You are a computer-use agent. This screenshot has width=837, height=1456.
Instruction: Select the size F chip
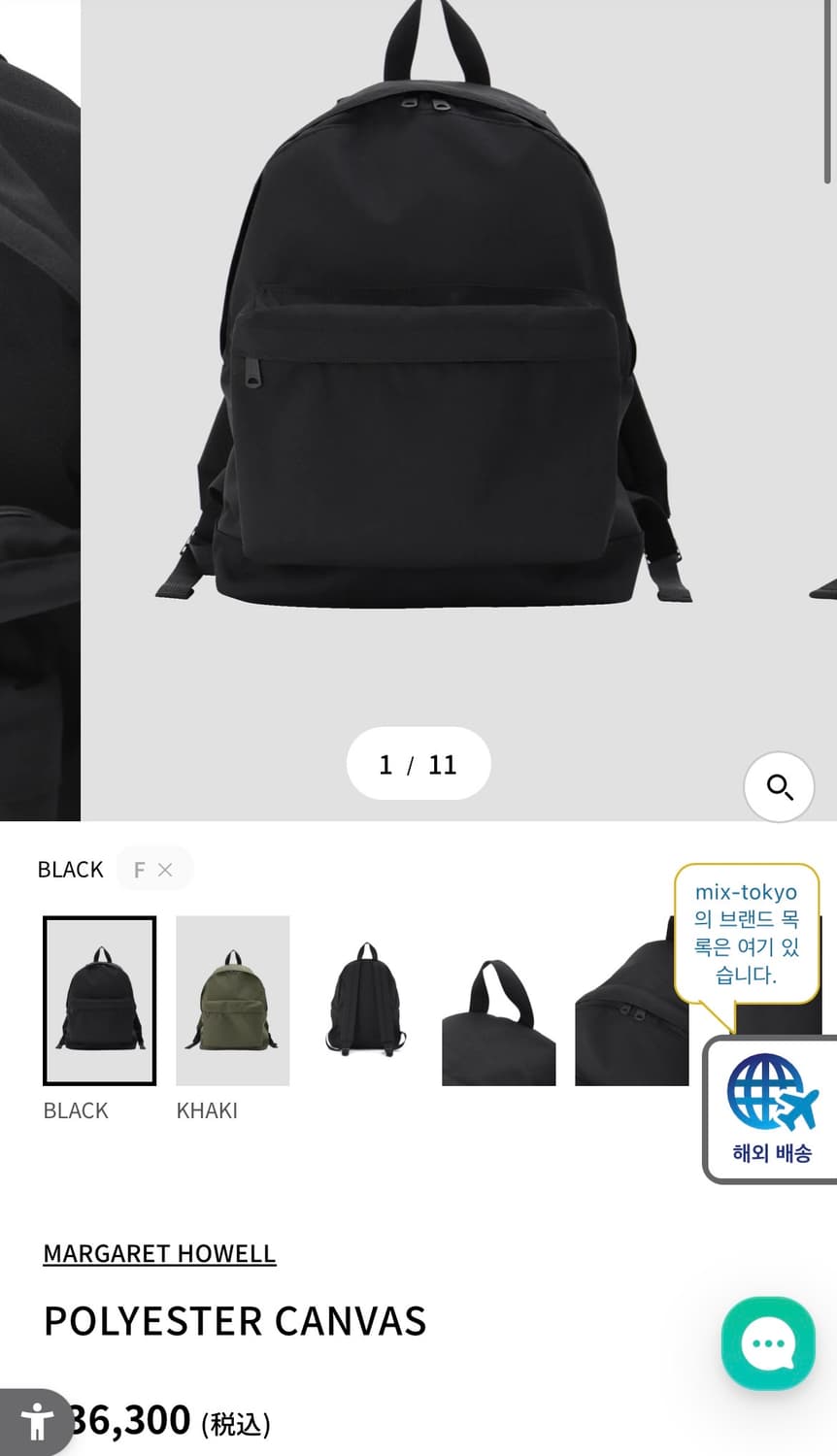[139, 870]
